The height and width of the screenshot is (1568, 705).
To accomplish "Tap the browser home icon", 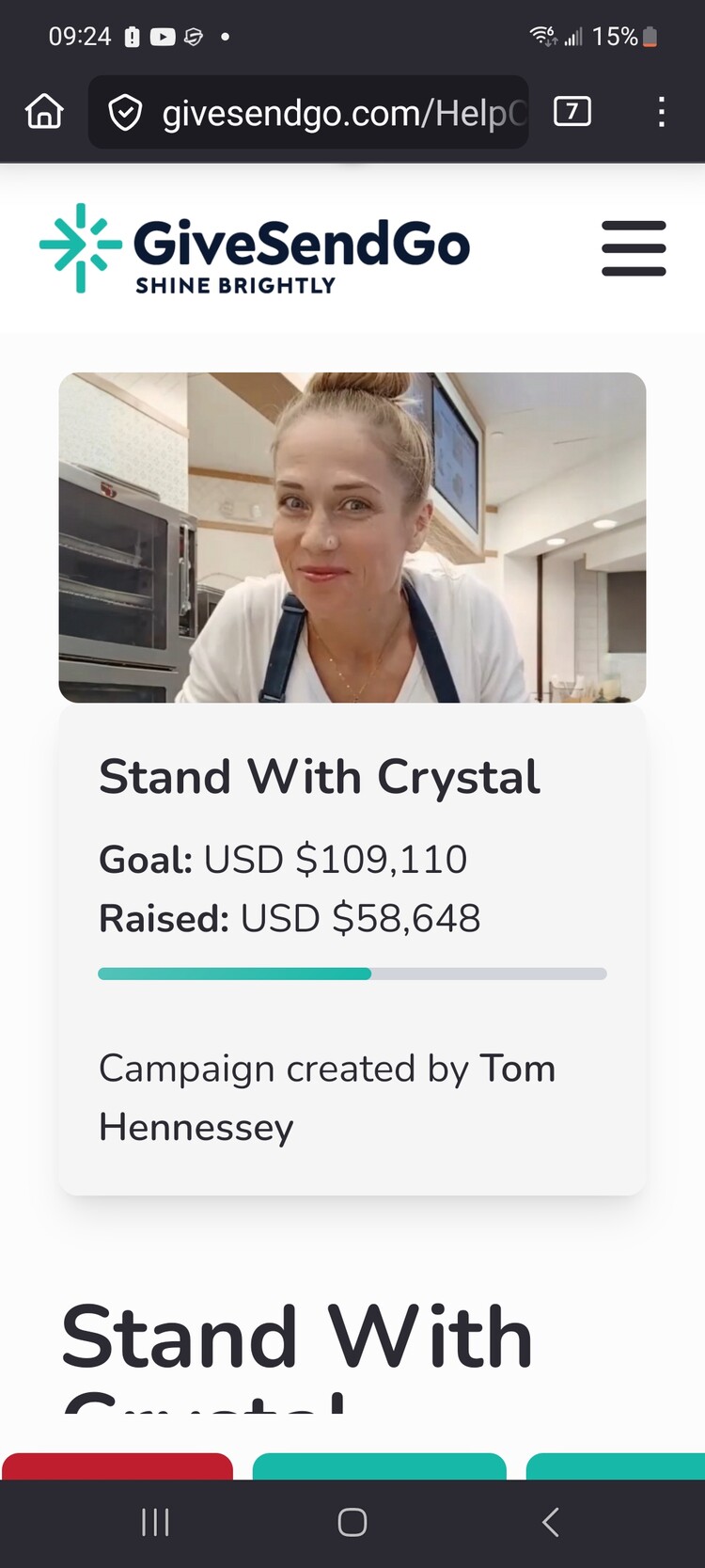I will 44,112.
